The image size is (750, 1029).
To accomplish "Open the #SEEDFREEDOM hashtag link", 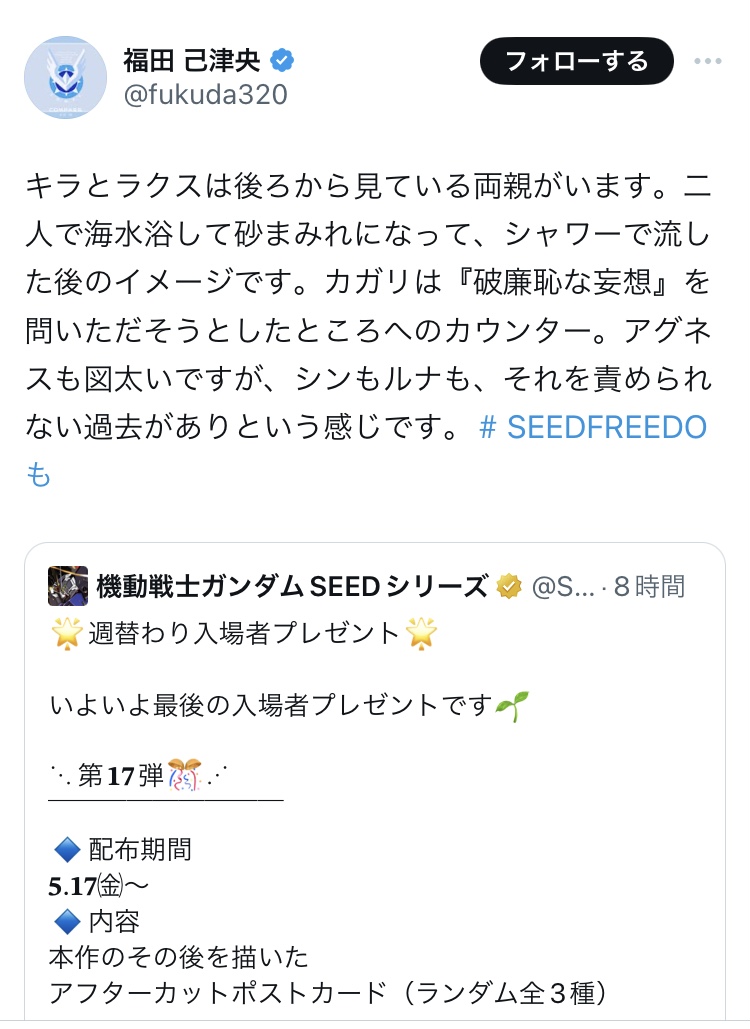I will 593,428.
